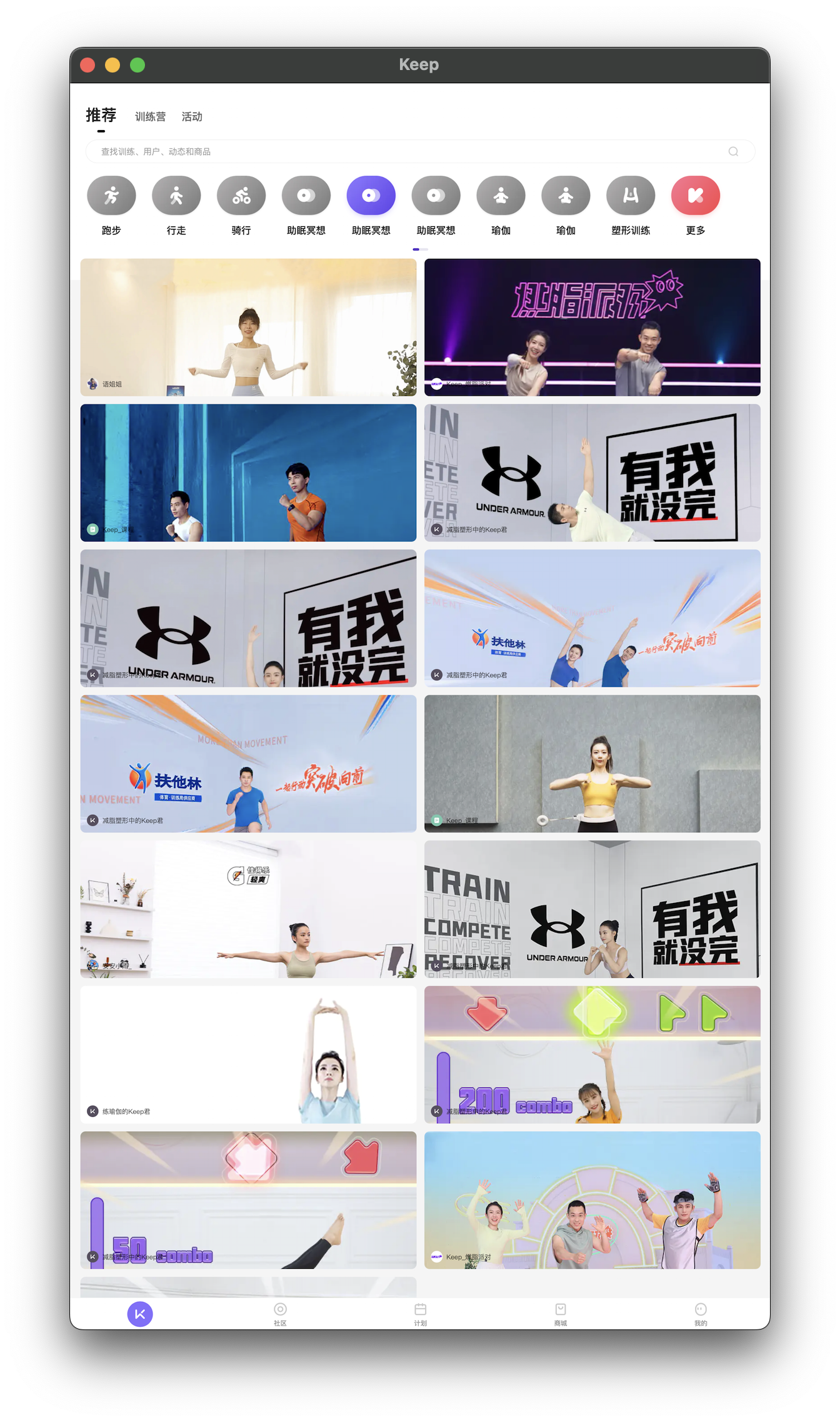Go to the 社区 tab
The width and height of the screenshot is (840, 1422).
click(280, 1313)
